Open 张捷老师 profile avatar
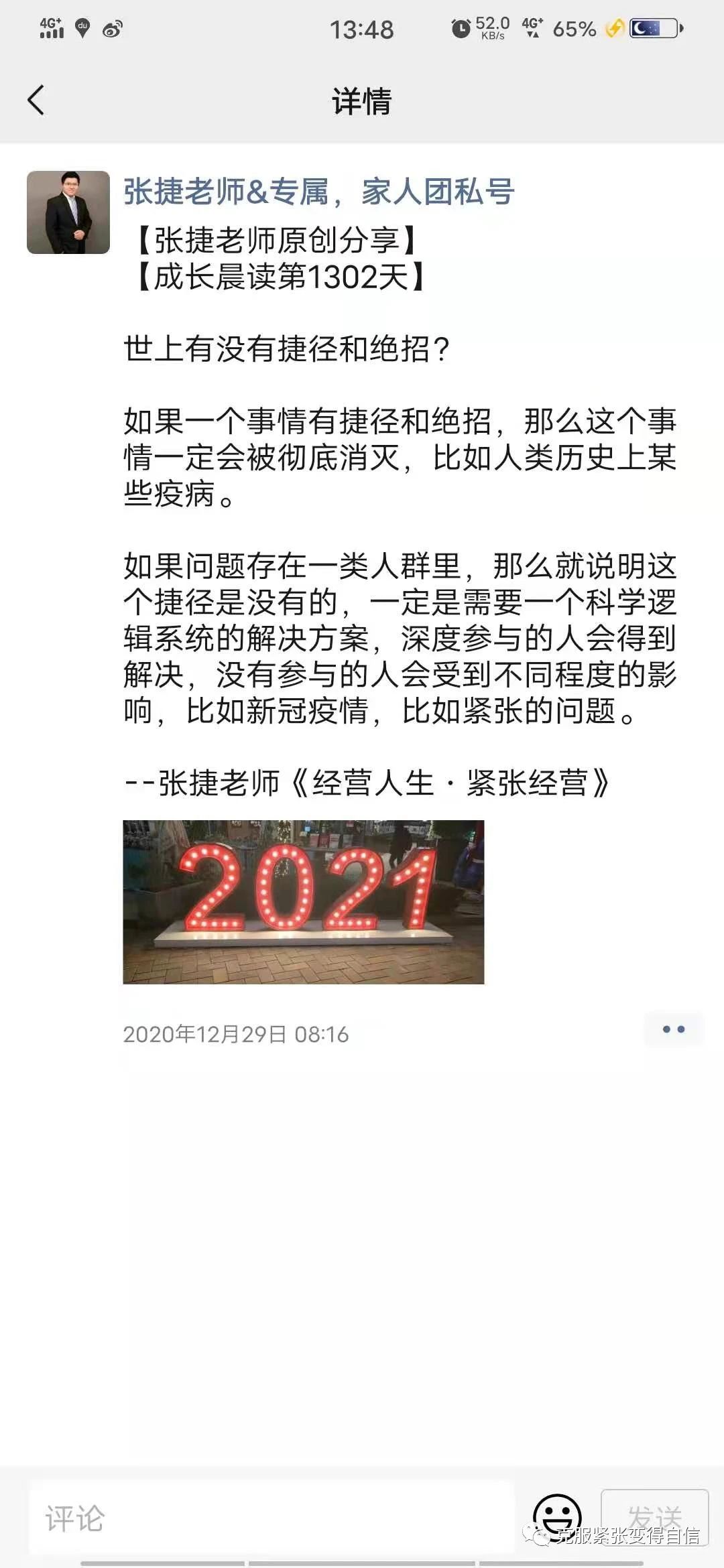The width and height of the screenshot is (724, 1568). click(68, 212)
